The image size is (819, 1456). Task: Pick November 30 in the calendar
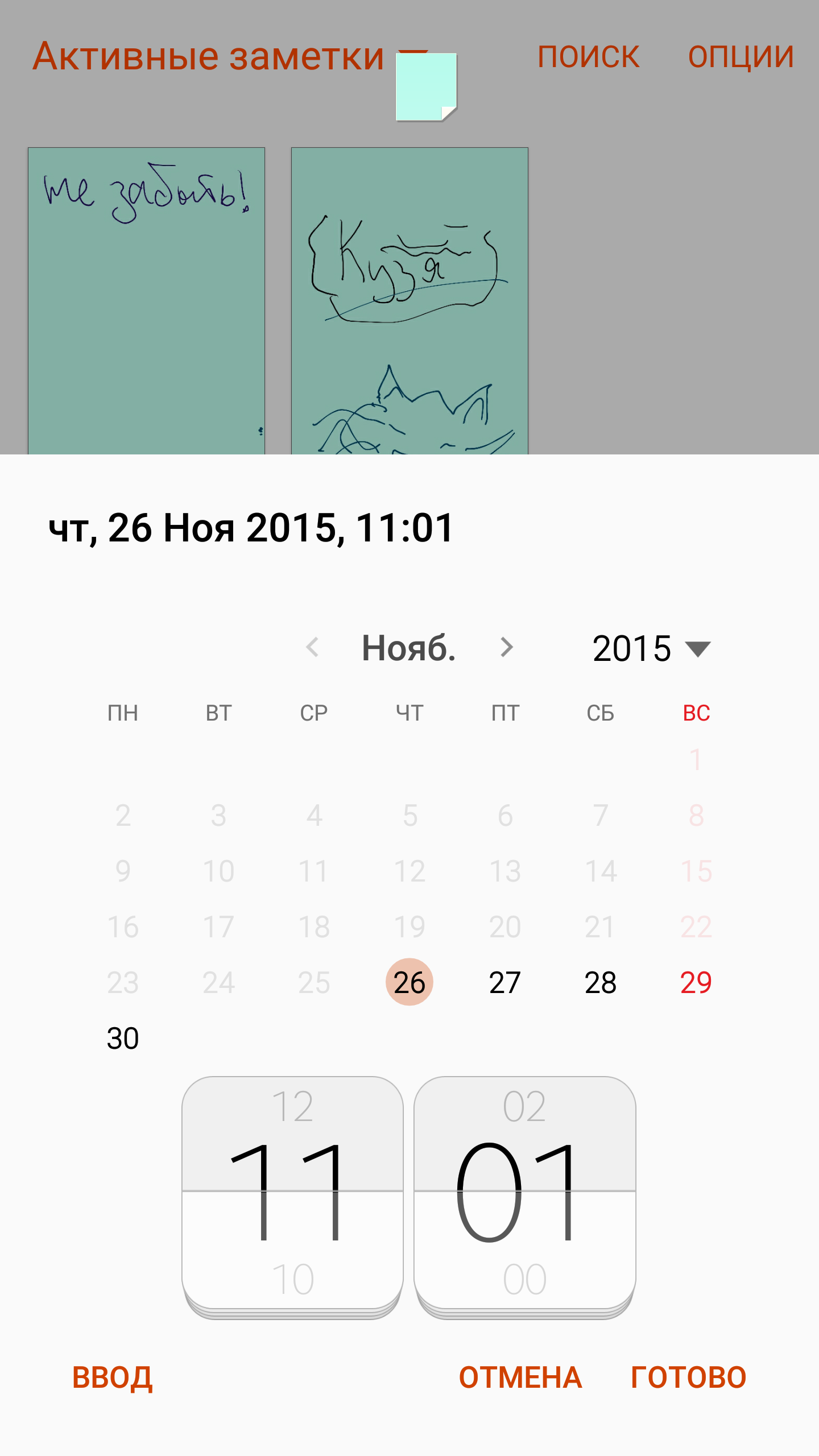123,1038
